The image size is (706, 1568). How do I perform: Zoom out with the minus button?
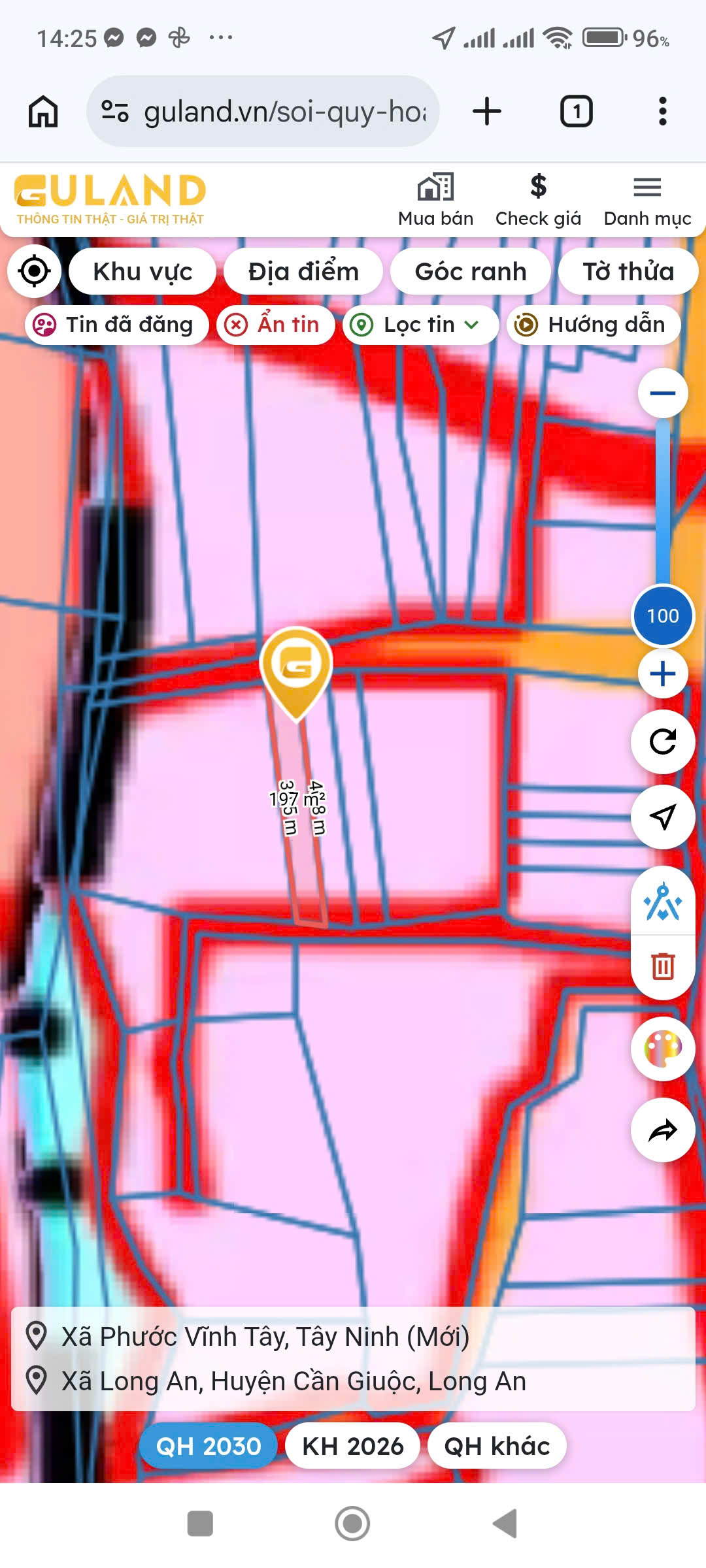click(662, 393)
